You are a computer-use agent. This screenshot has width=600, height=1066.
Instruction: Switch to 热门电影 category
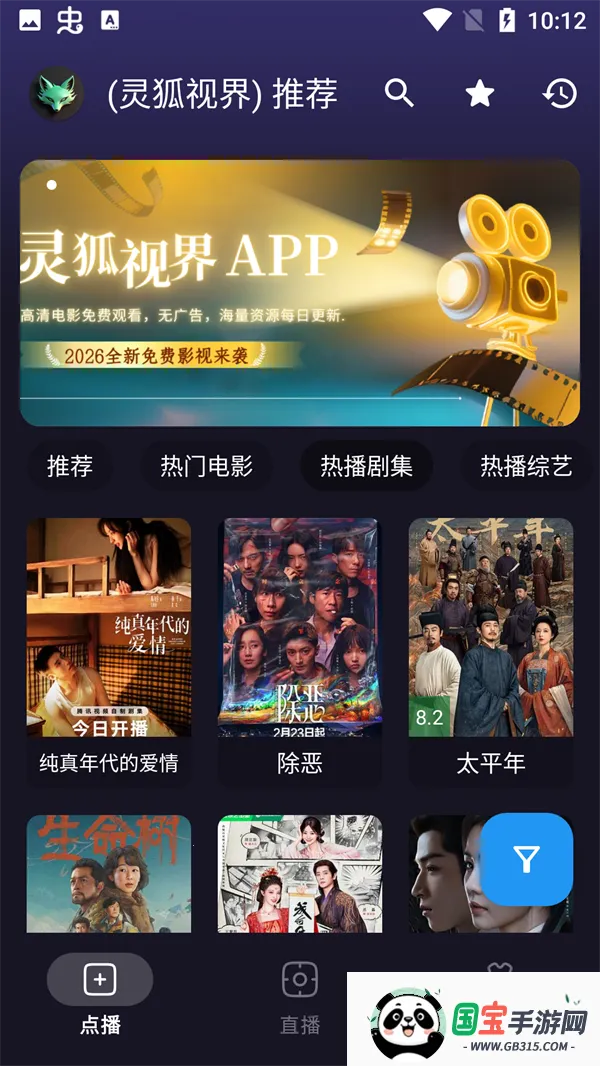(x=206, y=466)
